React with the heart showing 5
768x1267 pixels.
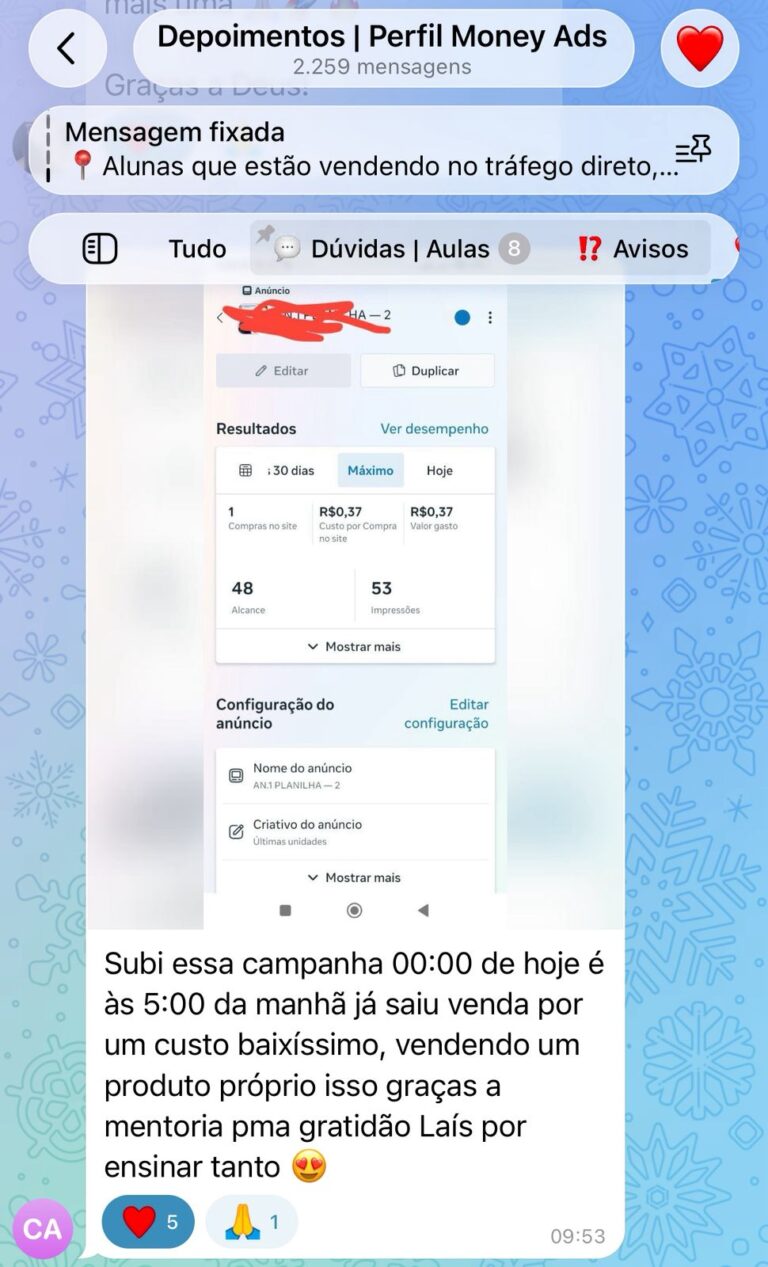pos(148,1222)
